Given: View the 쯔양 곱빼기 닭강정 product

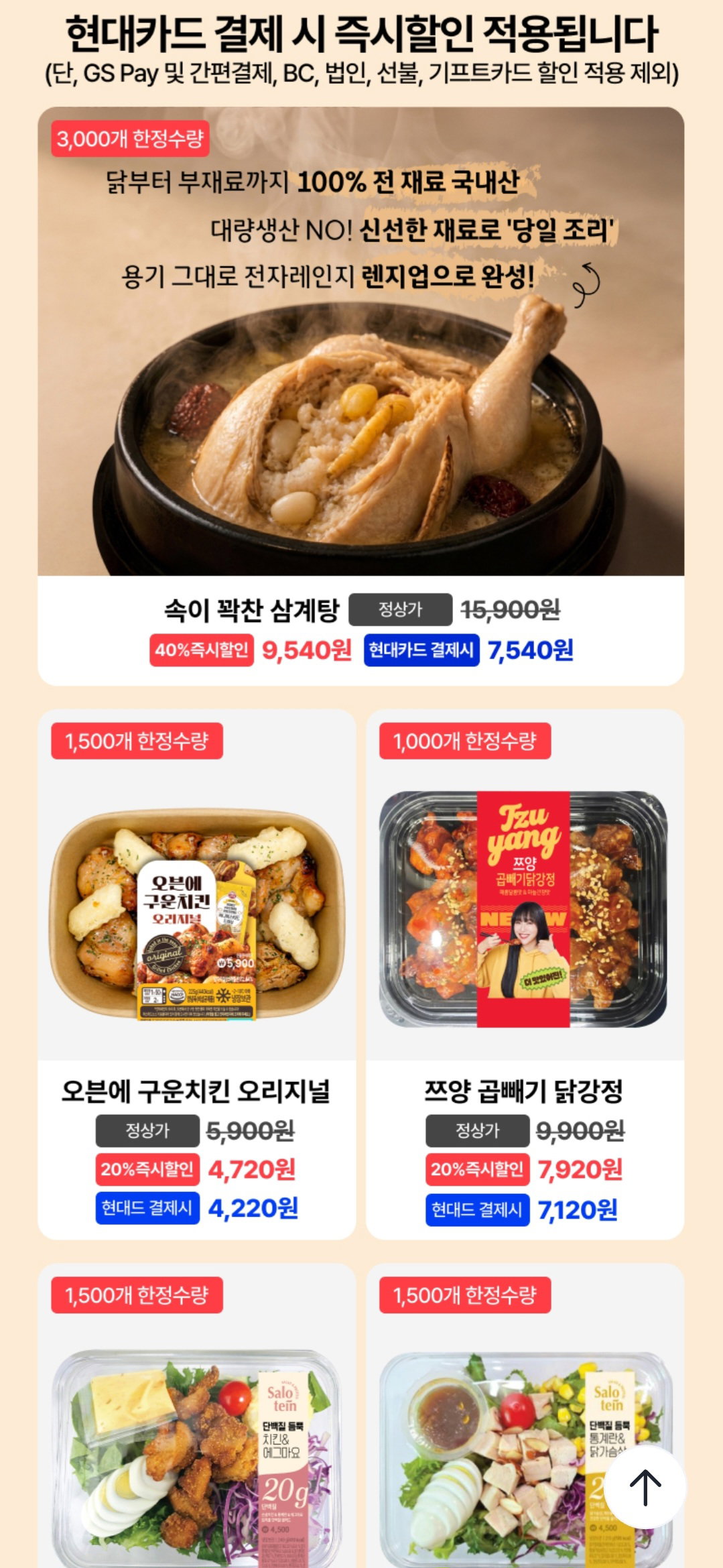Looking at the screenshot, I should click(525, 974).
